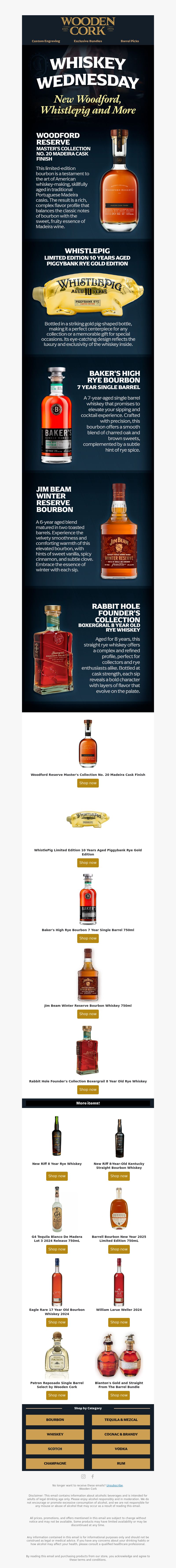176x1568 pixels.
Task: Select the Scotch category
Action: click(x=55, y=1449)
